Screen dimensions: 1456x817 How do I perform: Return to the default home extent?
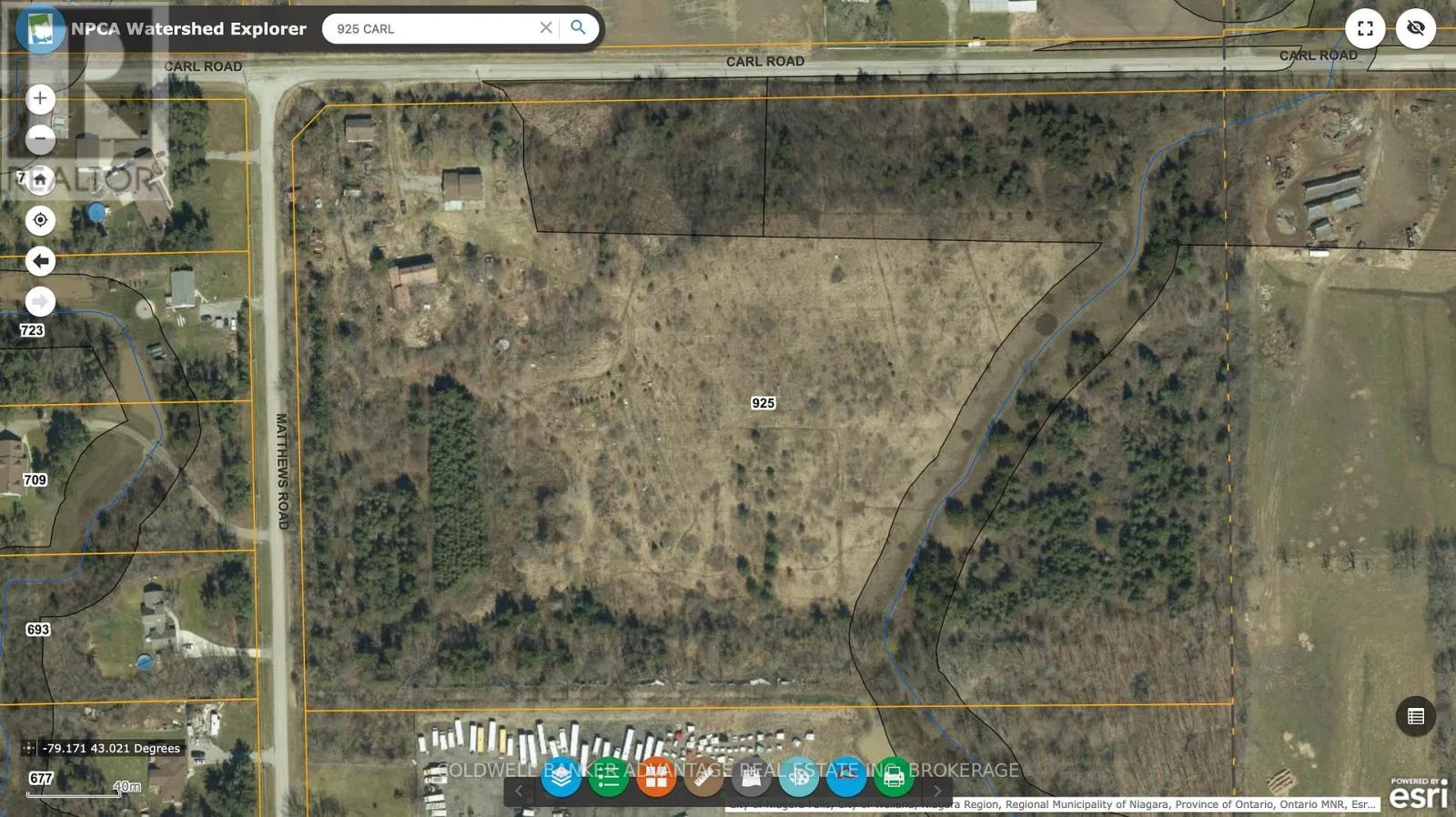(40, 180)
